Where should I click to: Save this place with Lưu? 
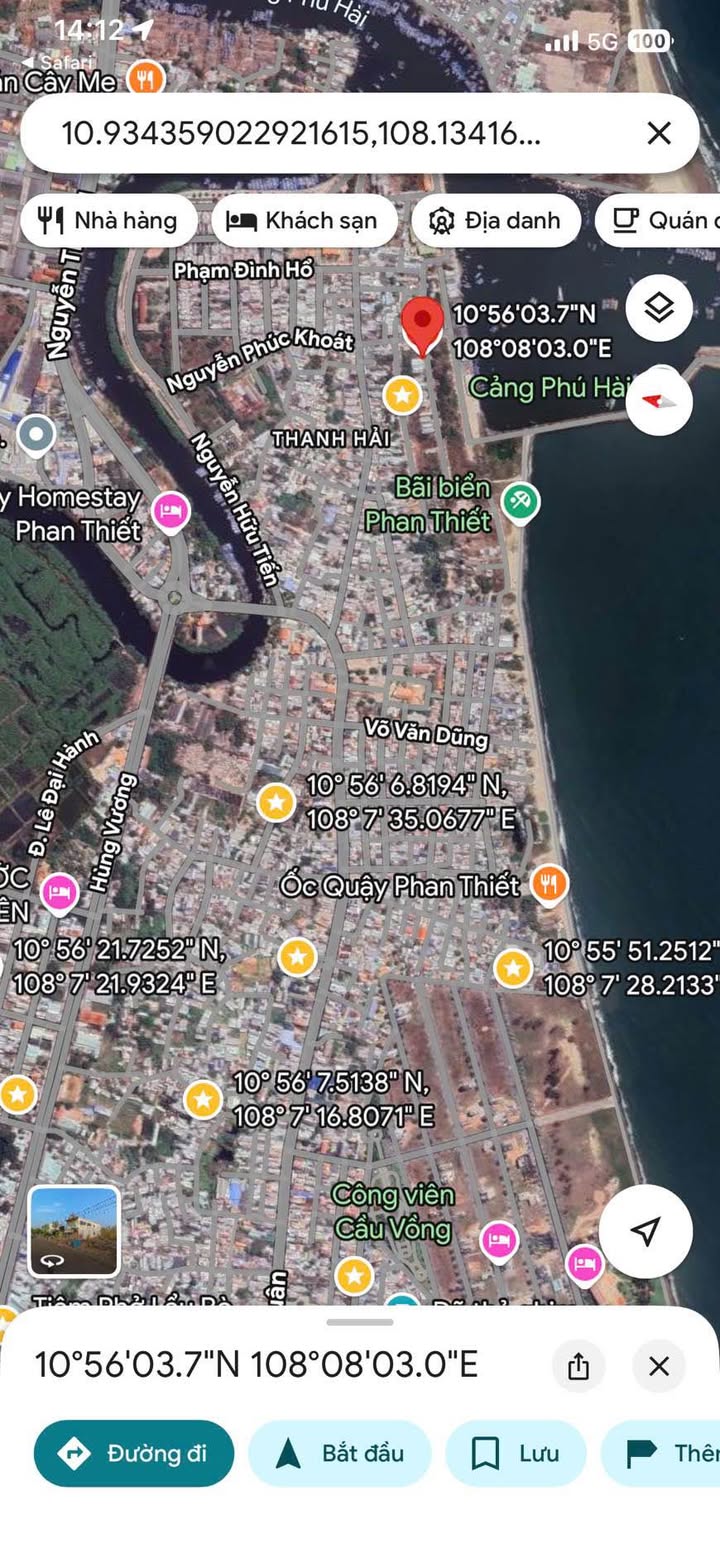tap(515, 1453)
